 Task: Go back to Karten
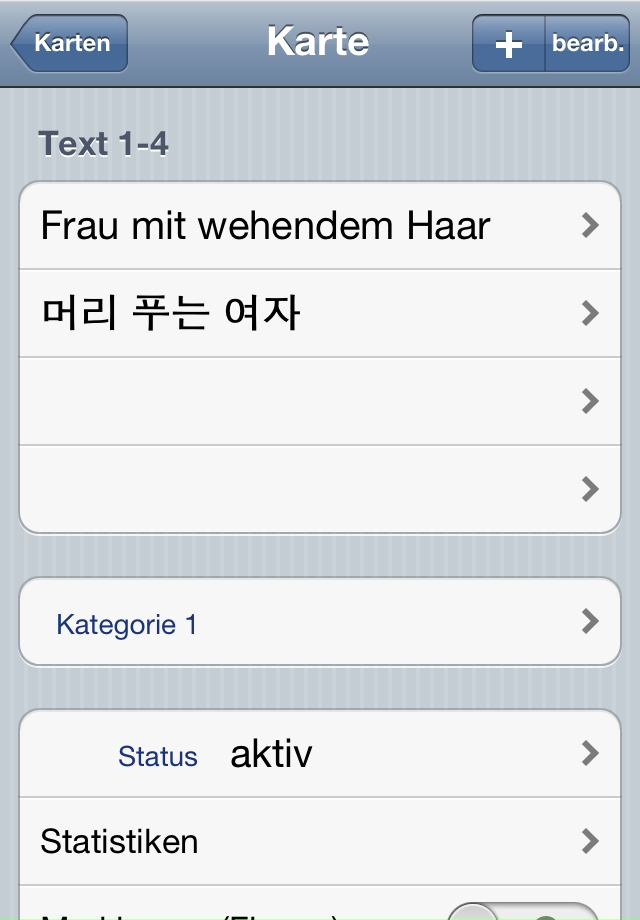(x=70, y=44)
